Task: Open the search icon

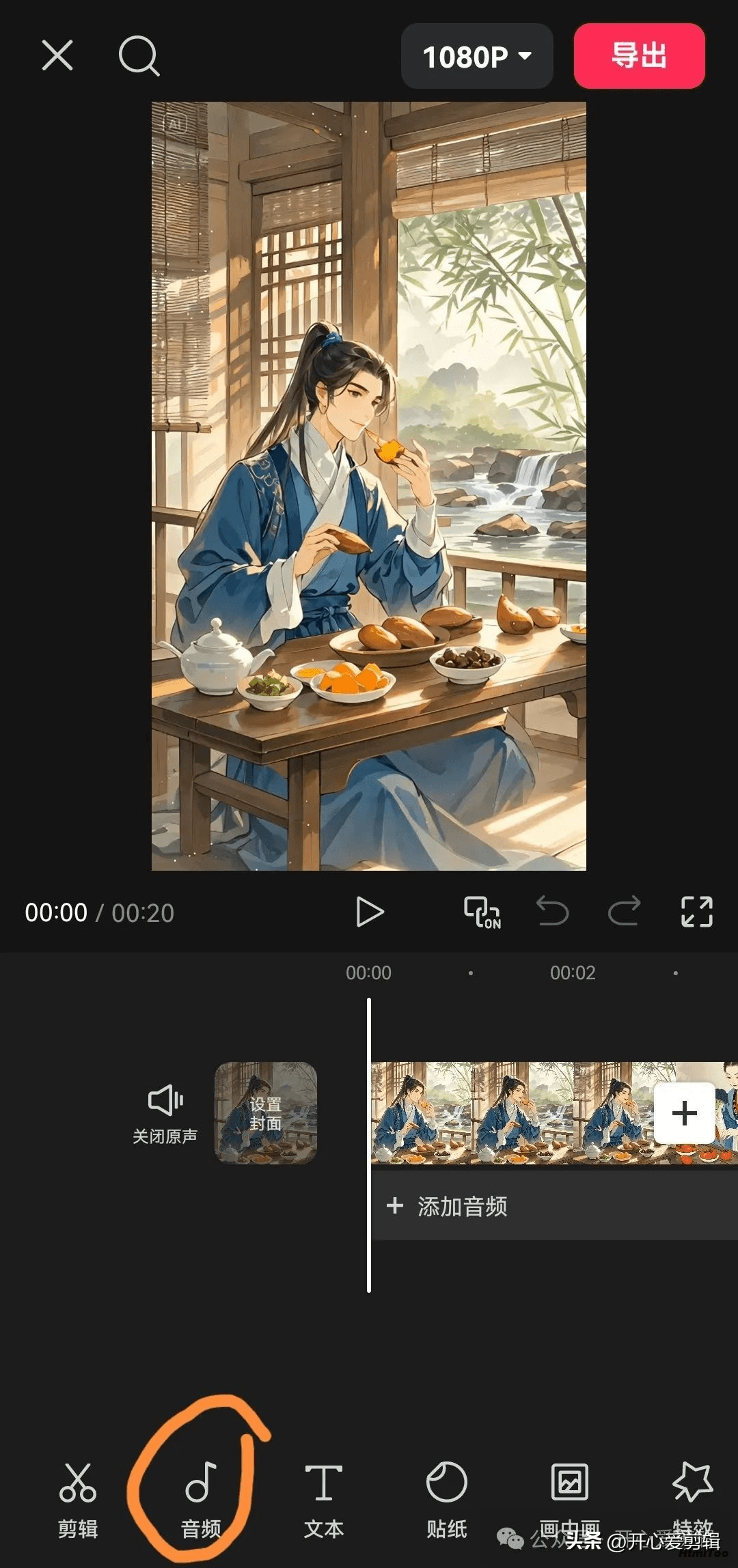Action: 139,56
